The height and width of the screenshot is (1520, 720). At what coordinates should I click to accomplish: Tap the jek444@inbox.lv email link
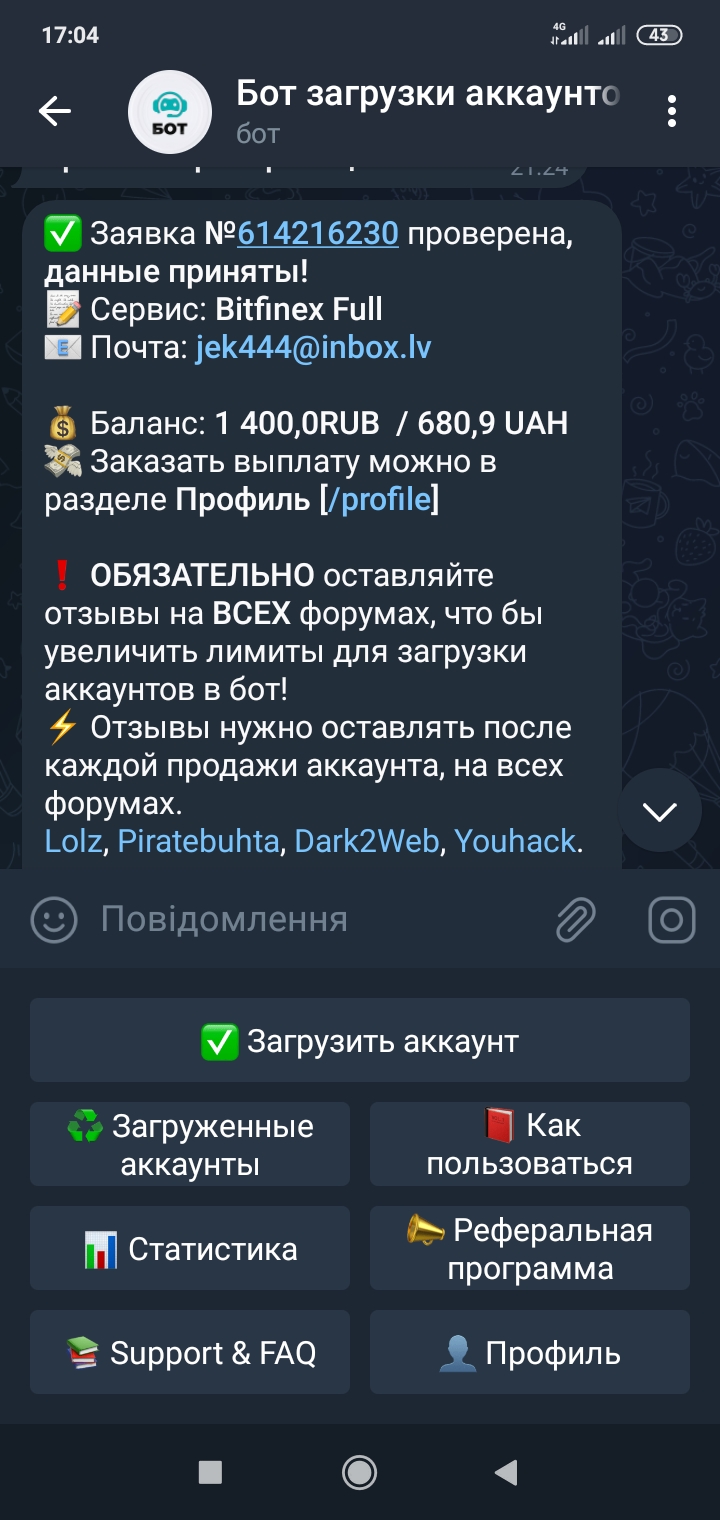313,347
